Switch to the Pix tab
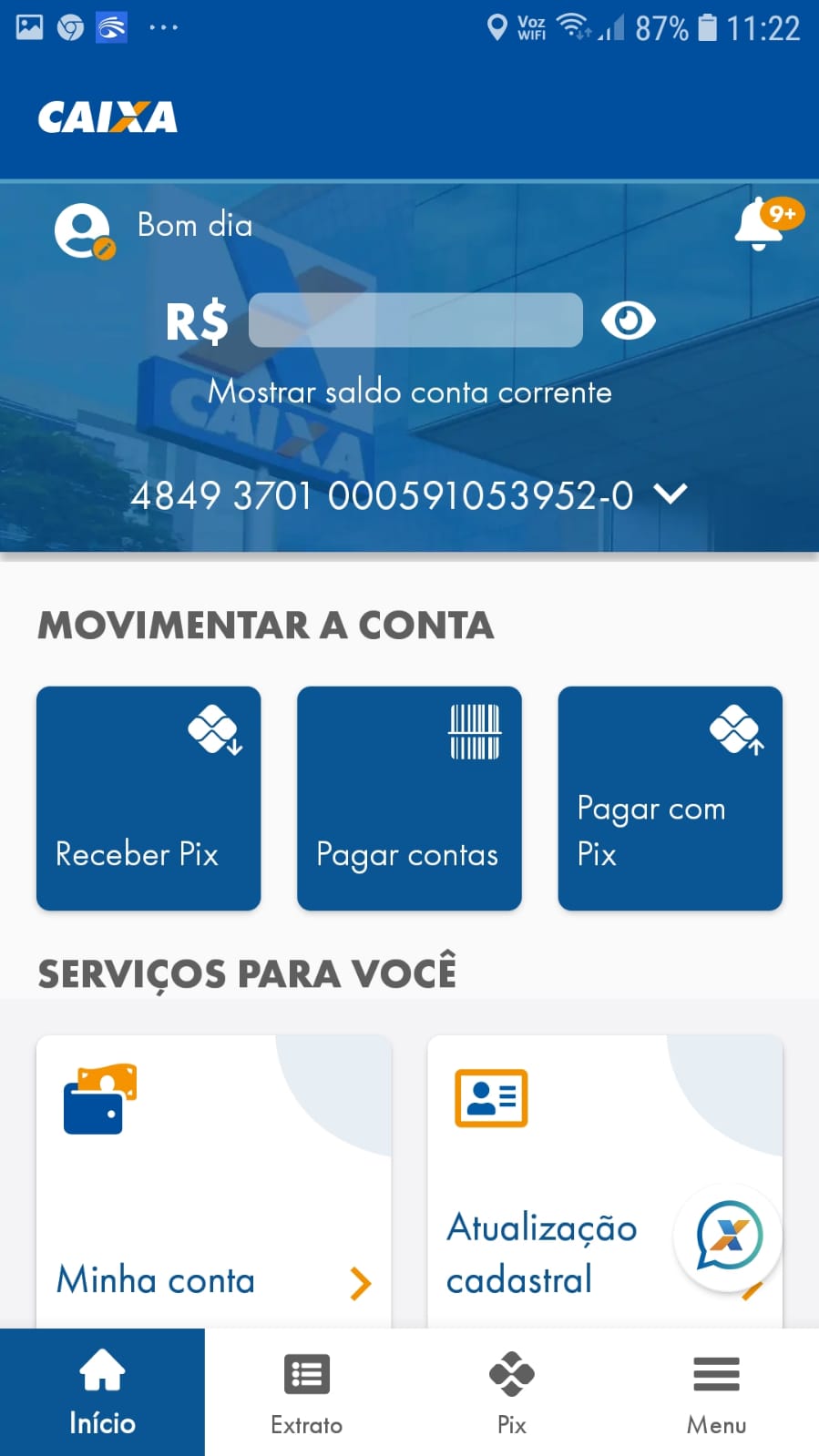This screenshot has height=1456, width=819. pos(512,1392)
